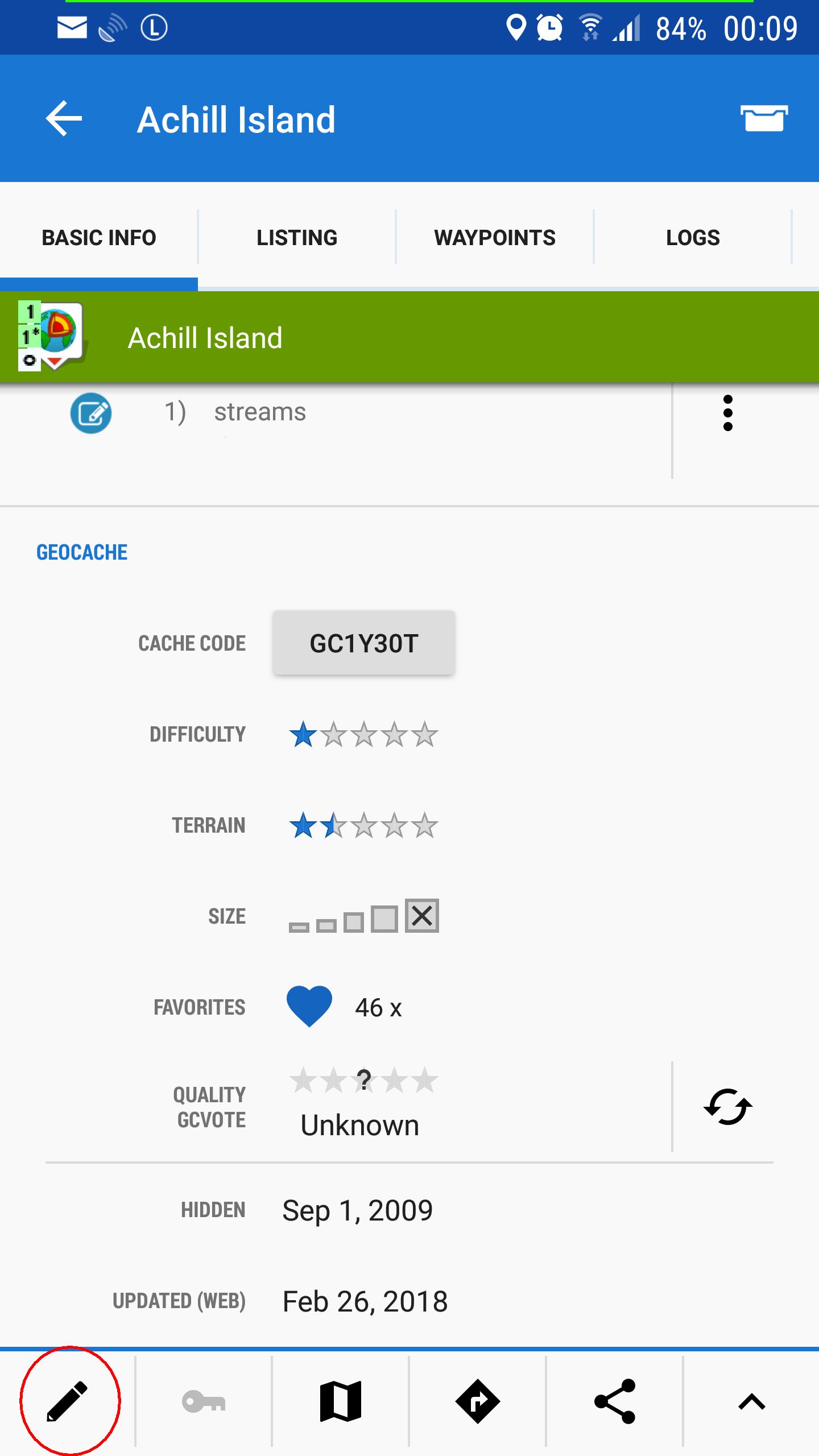Tap the pencil edit icon in the bottom toolbar

click(x=68, y=1401)
